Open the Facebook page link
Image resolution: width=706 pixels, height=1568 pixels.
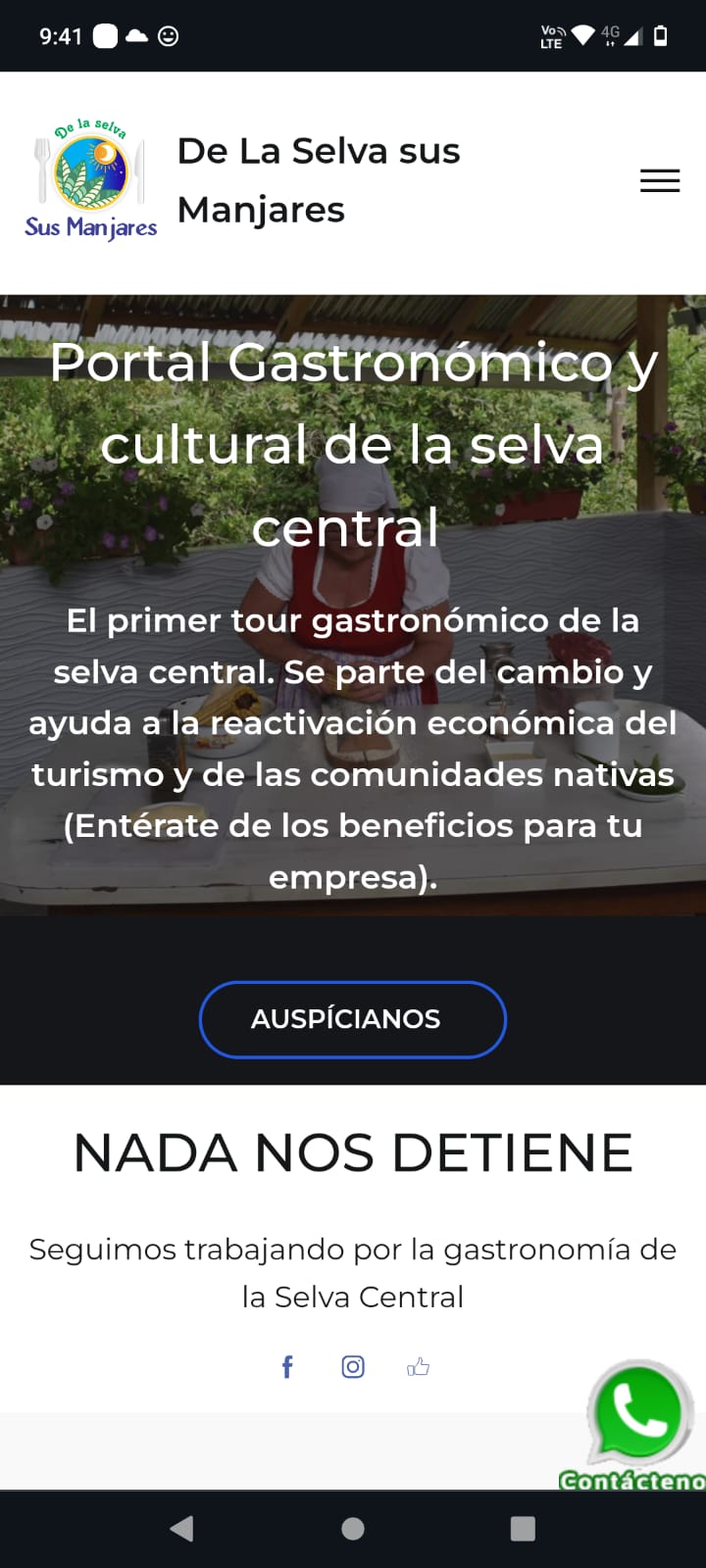click(287, 1366)
